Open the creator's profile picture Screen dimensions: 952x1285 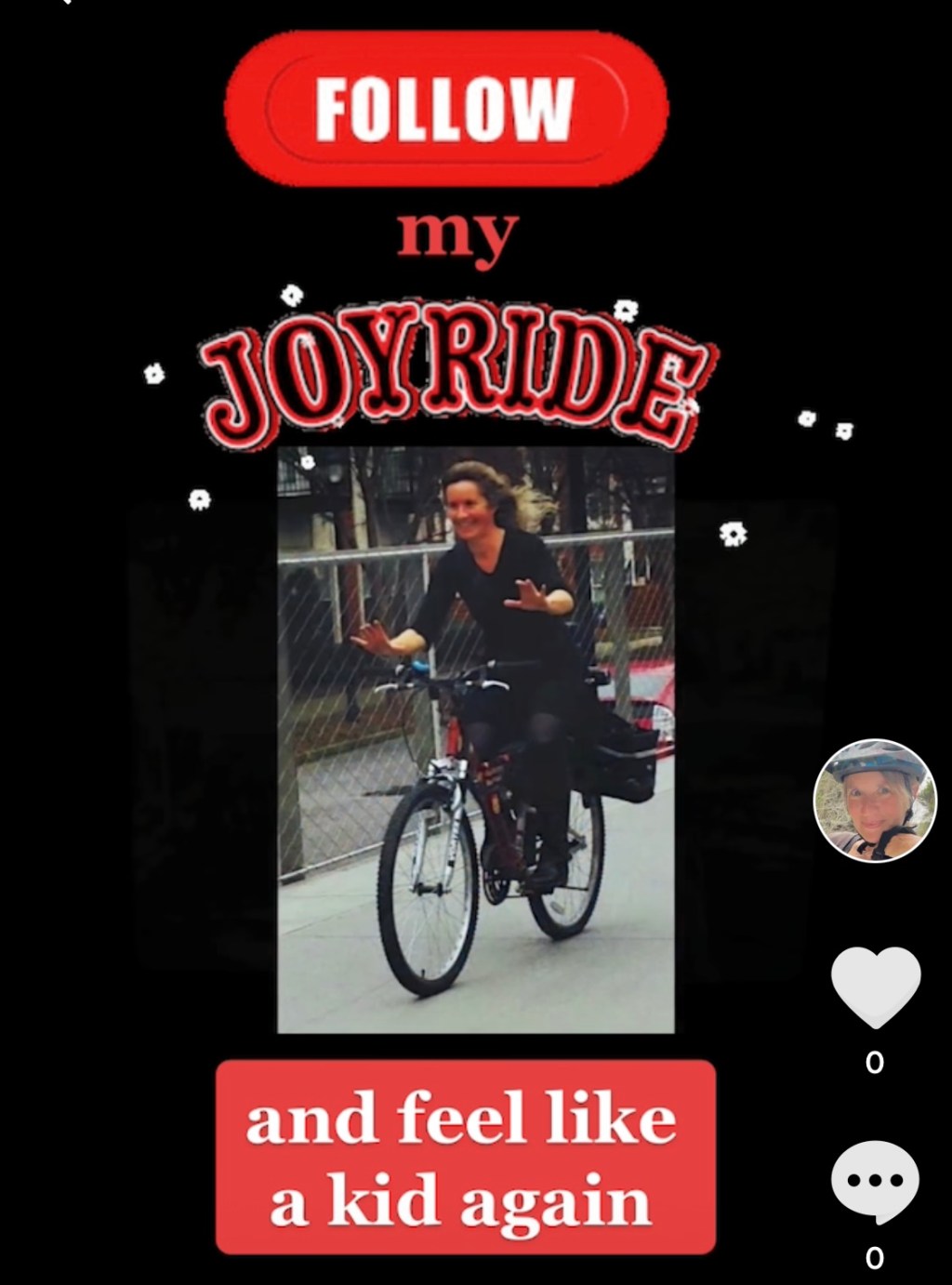pos(875,801)
